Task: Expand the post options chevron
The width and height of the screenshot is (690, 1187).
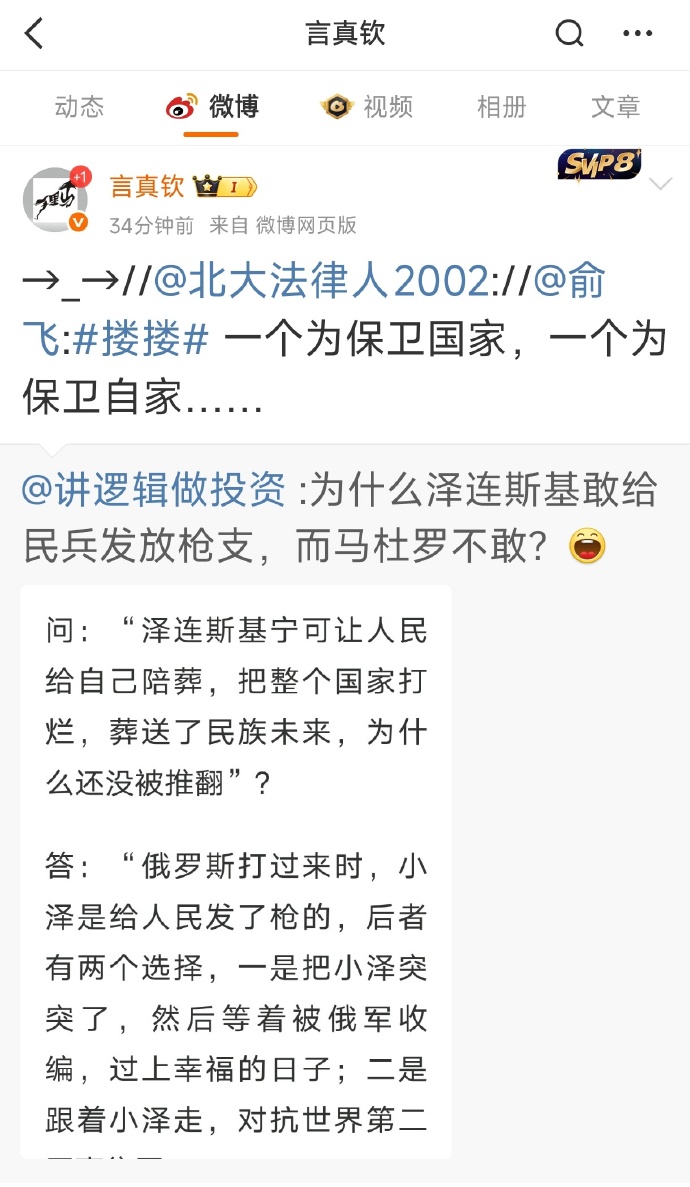Action: [661, 184]
